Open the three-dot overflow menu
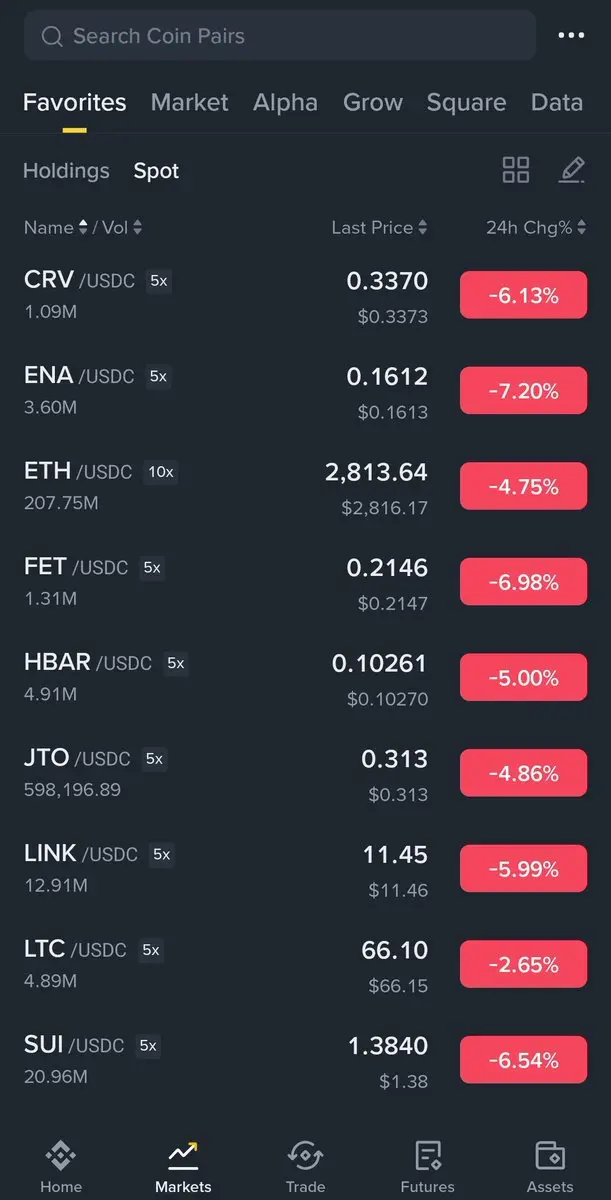This screenshot has height=1200, width=611. point(571,36)
